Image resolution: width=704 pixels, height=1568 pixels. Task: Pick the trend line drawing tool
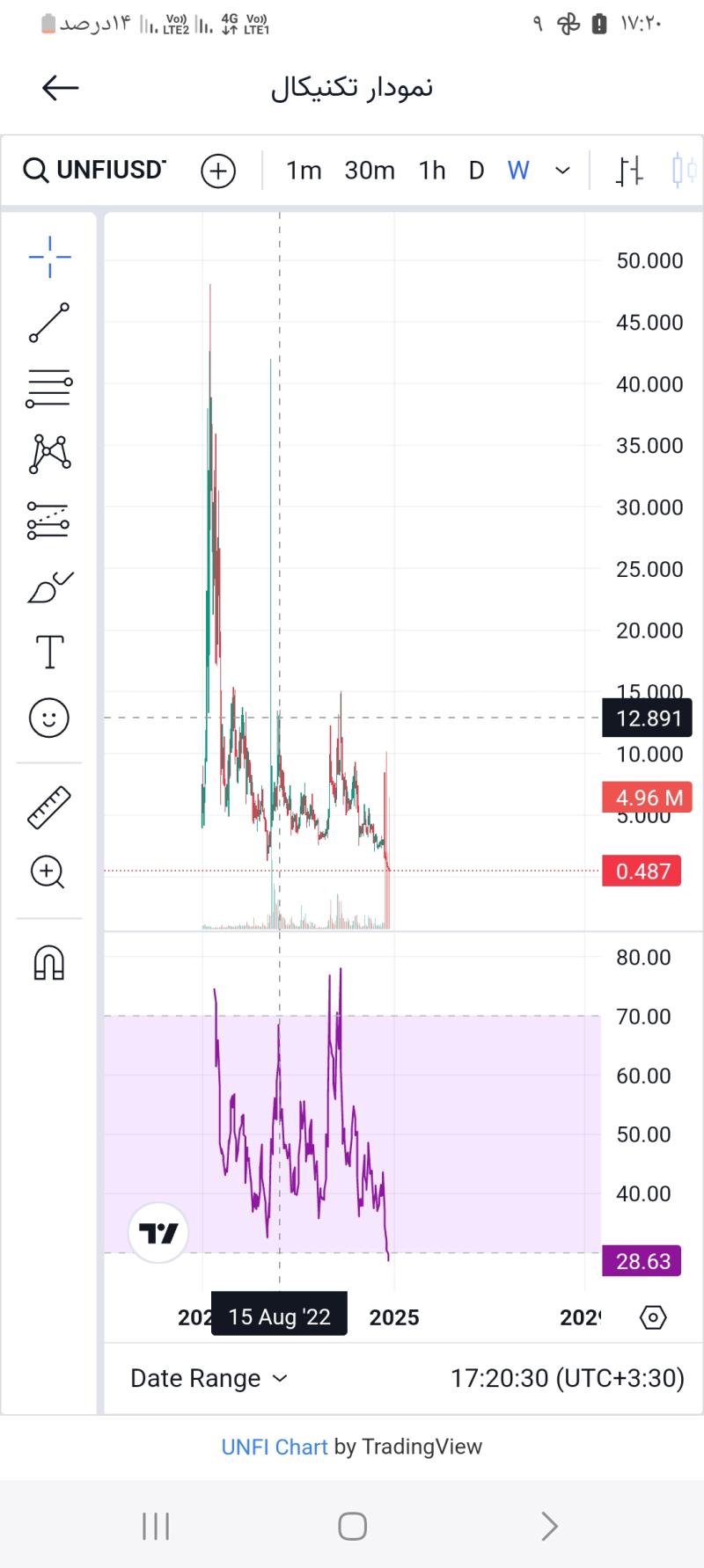49,323
